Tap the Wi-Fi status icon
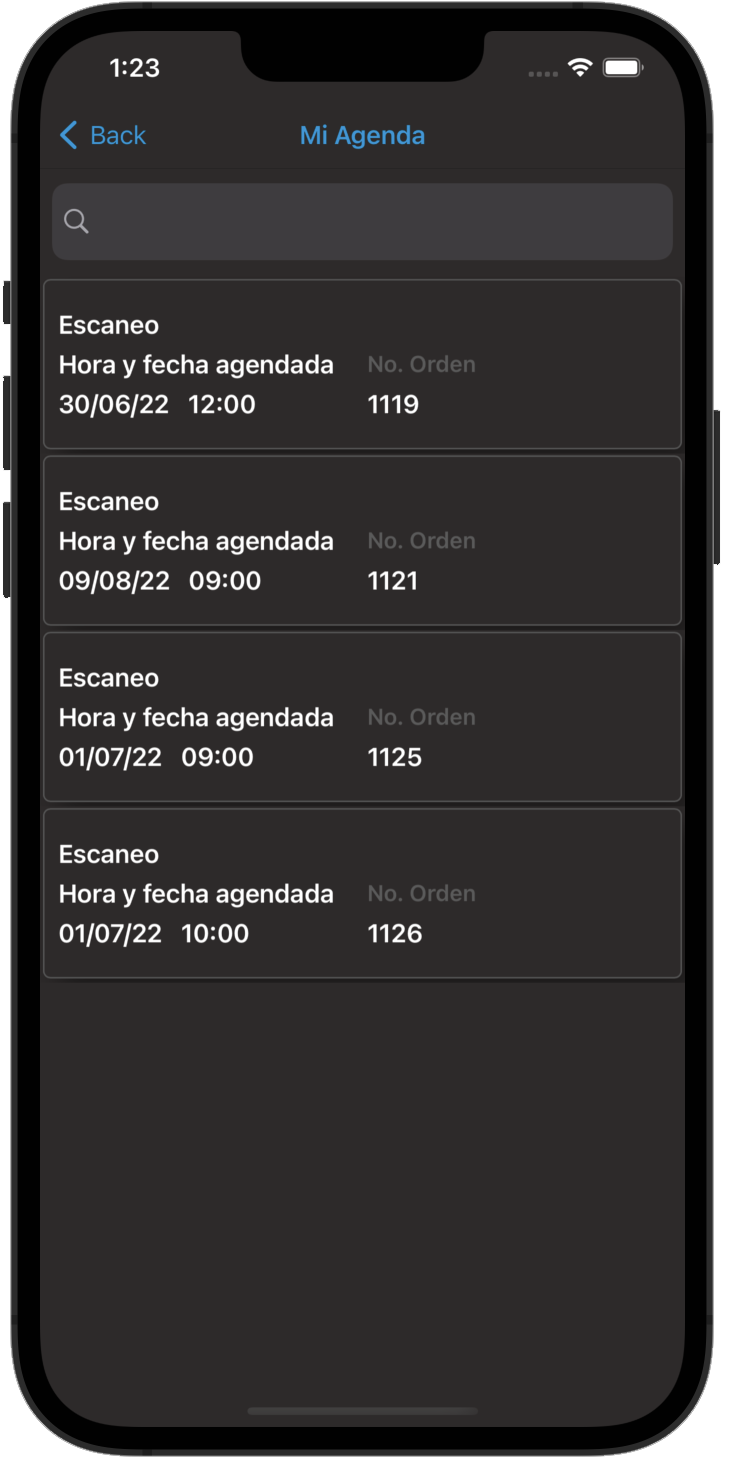732x1472 pixels. point(581,69)
